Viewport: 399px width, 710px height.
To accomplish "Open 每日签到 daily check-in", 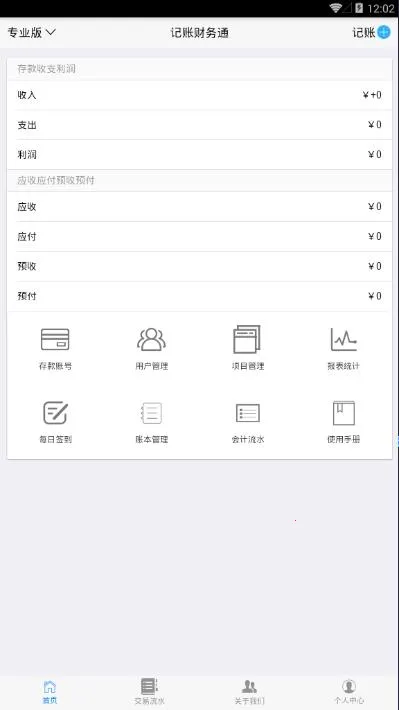I will [55, 422].
